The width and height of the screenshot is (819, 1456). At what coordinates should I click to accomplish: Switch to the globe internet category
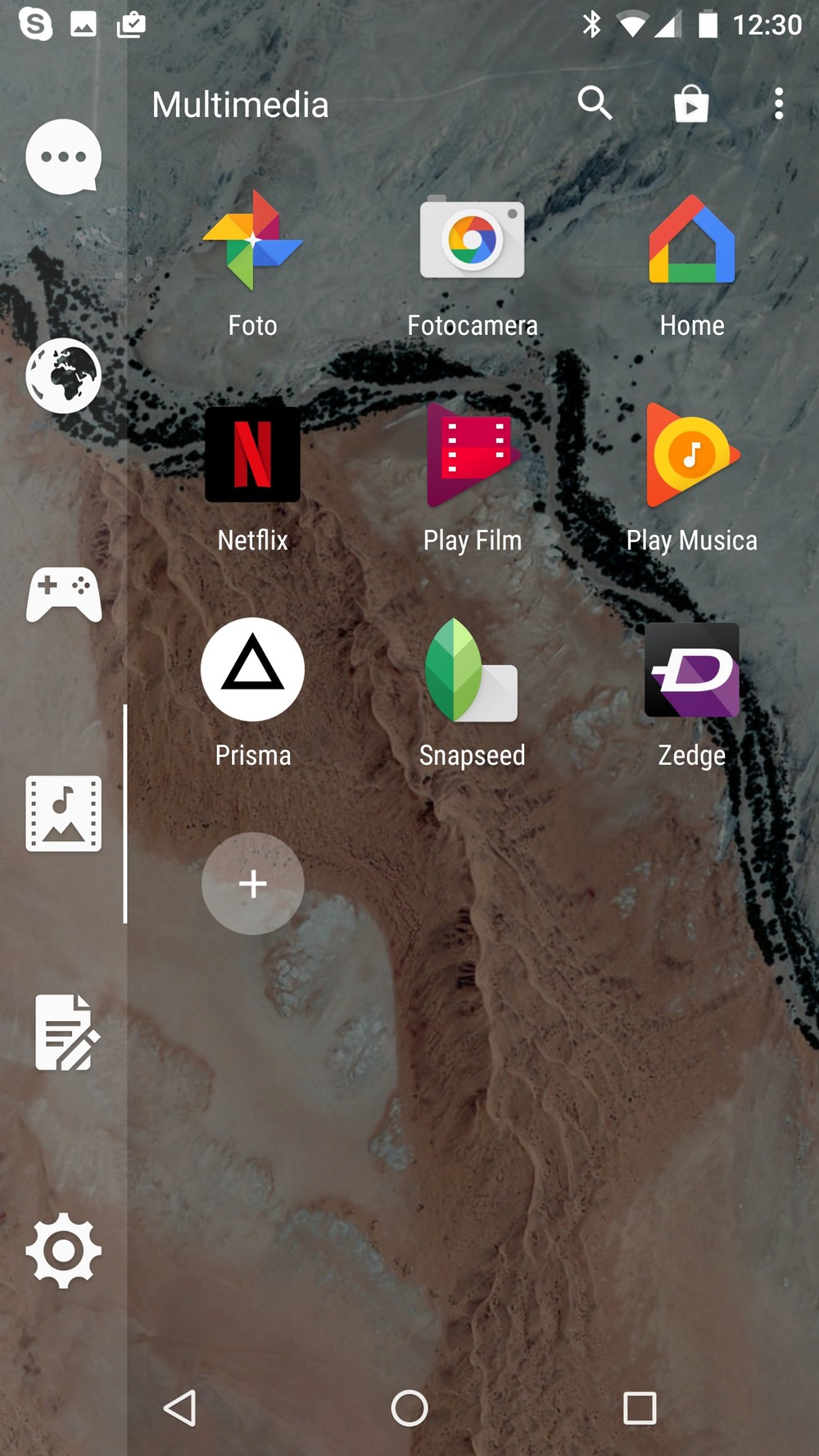click(x=63, y=376)
